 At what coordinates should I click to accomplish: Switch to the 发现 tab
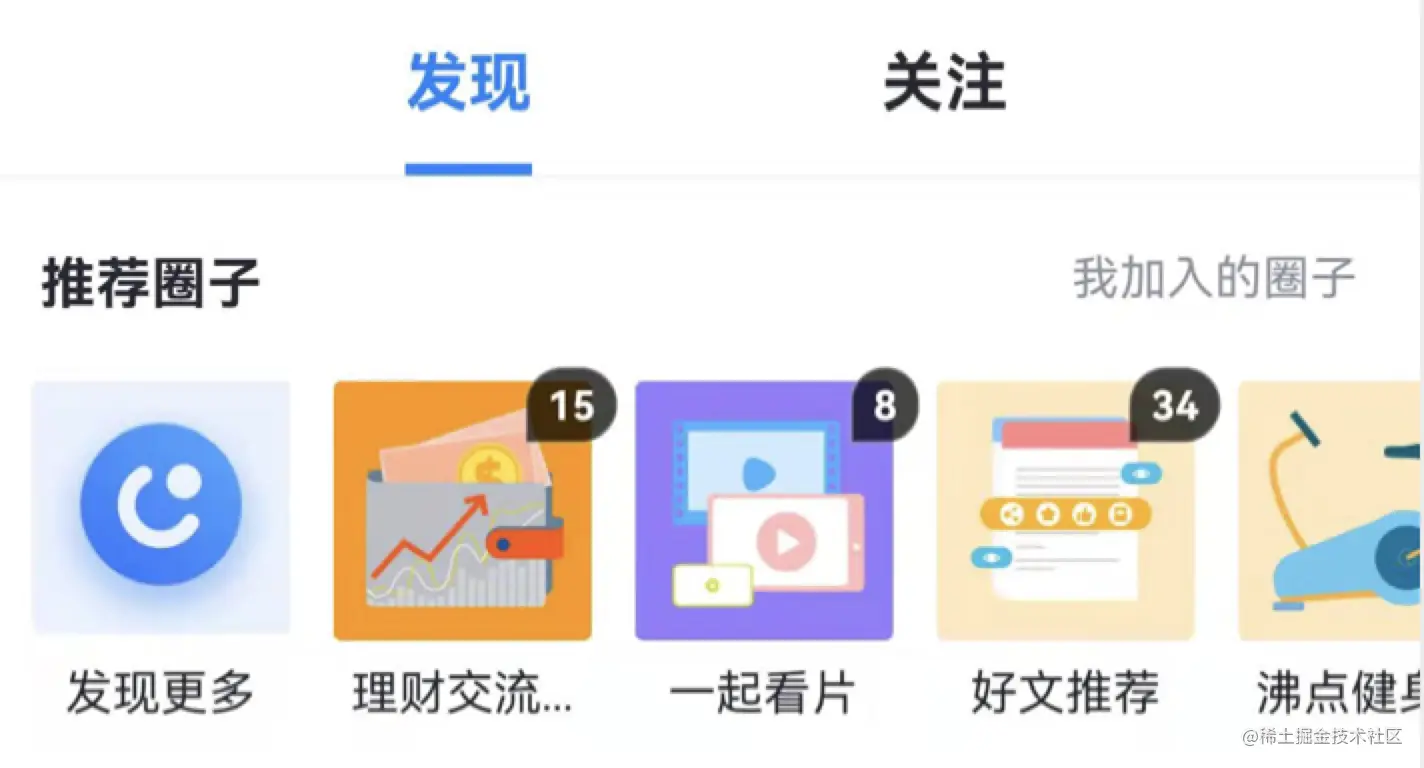click(468, 85)
